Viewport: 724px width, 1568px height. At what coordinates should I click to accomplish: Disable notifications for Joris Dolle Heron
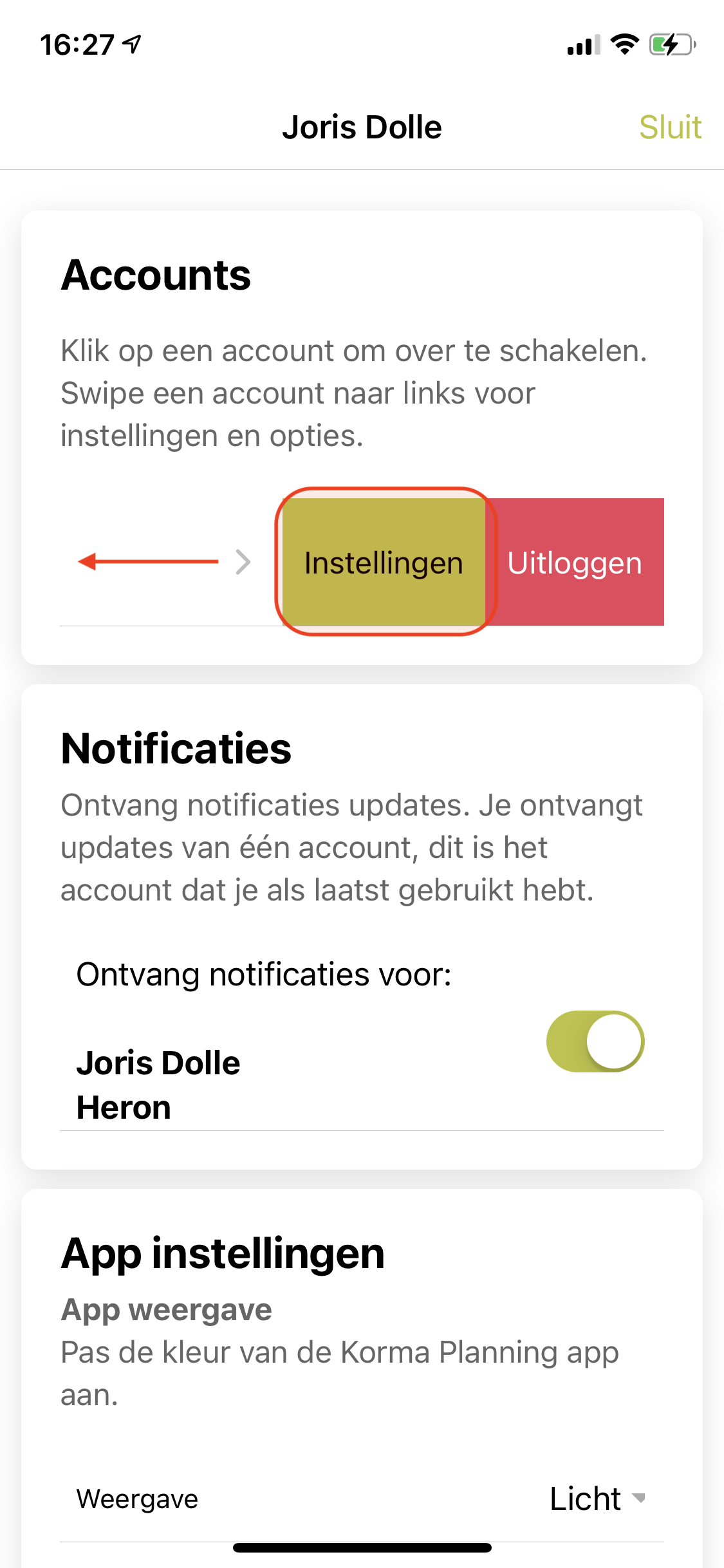point(595,1041)
